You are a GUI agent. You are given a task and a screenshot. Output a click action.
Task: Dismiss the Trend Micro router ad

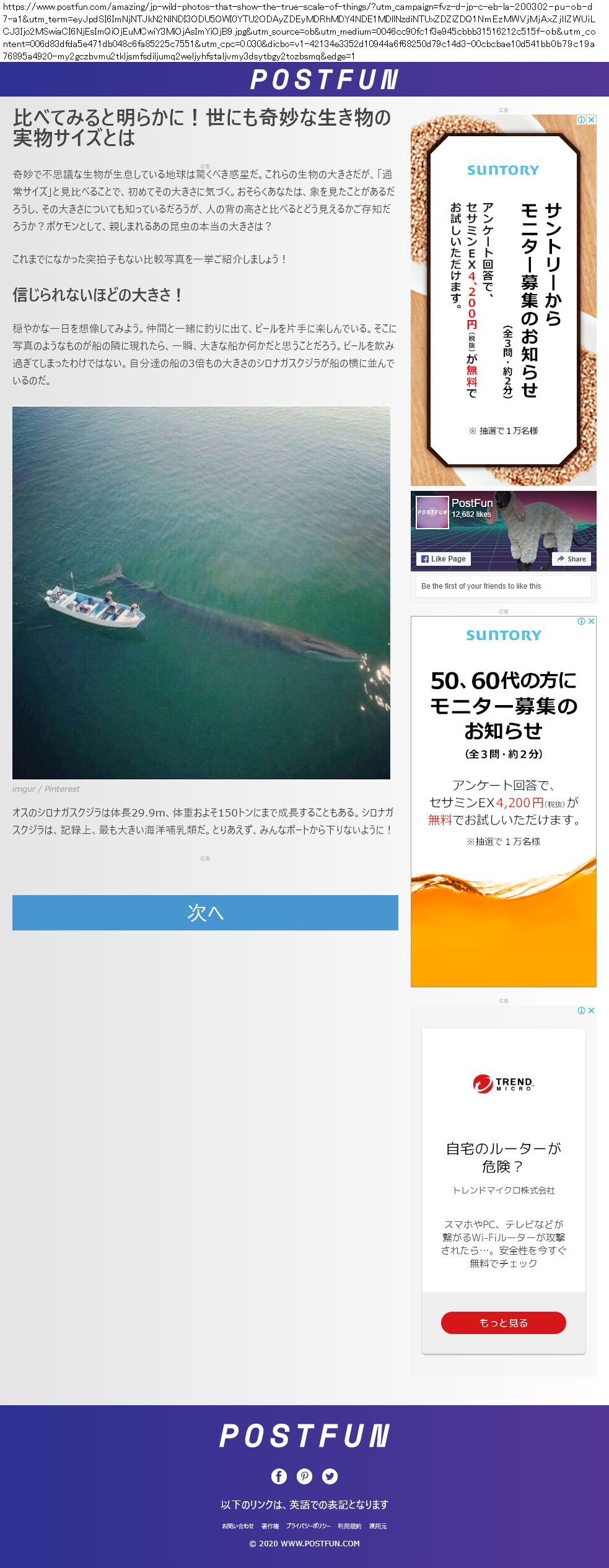tap(592, 1010)
